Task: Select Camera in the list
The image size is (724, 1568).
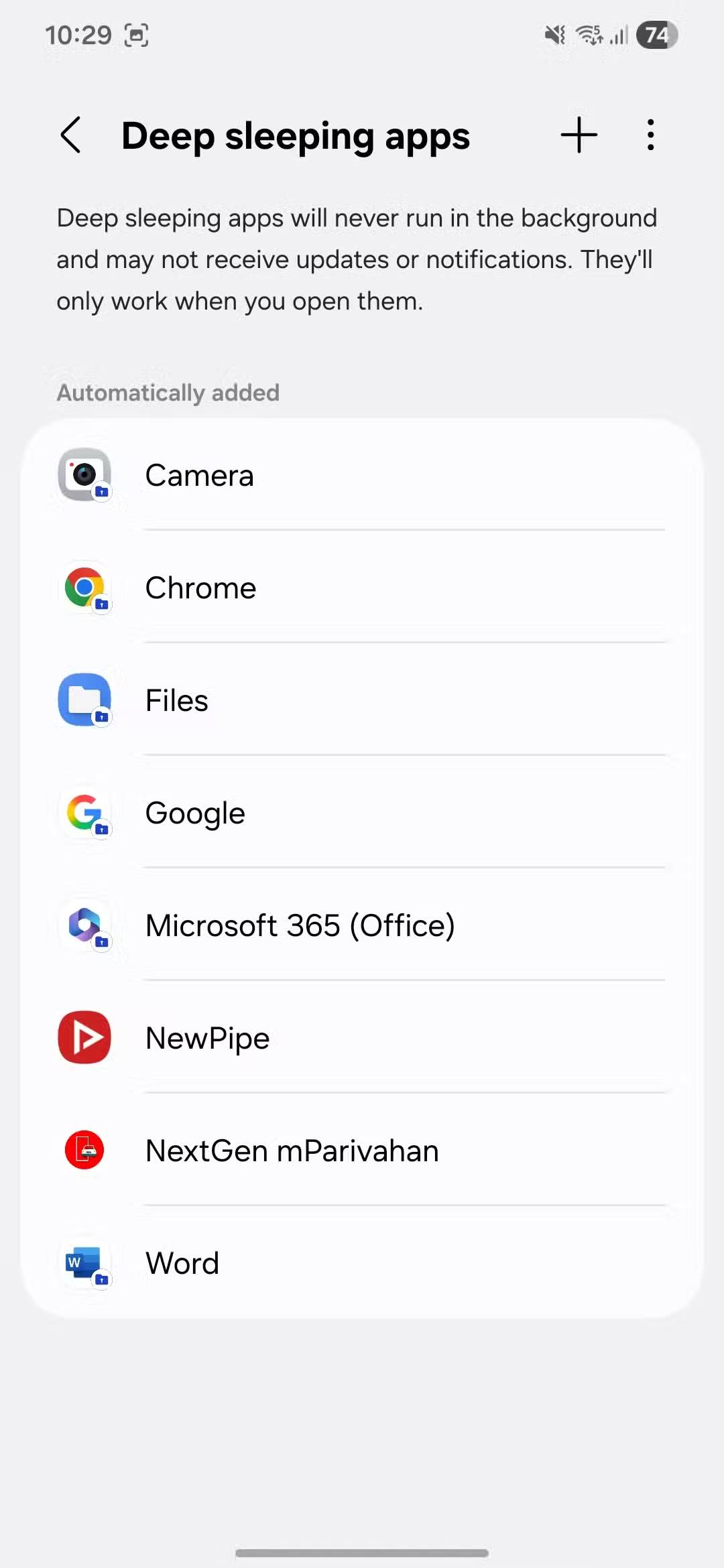Action: (362, 475)
